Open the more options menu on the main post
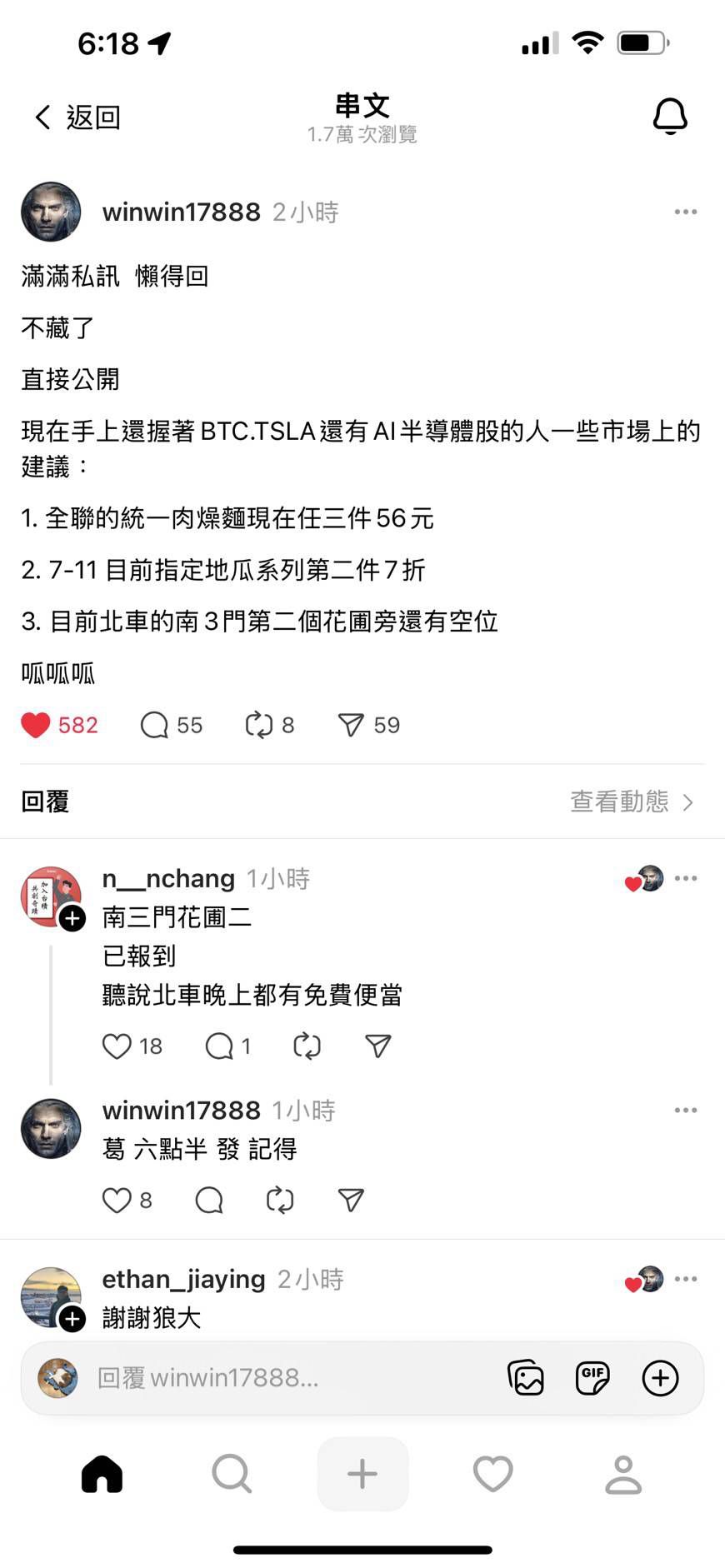This screenshot has height=1568, width=725. [686, 212]
